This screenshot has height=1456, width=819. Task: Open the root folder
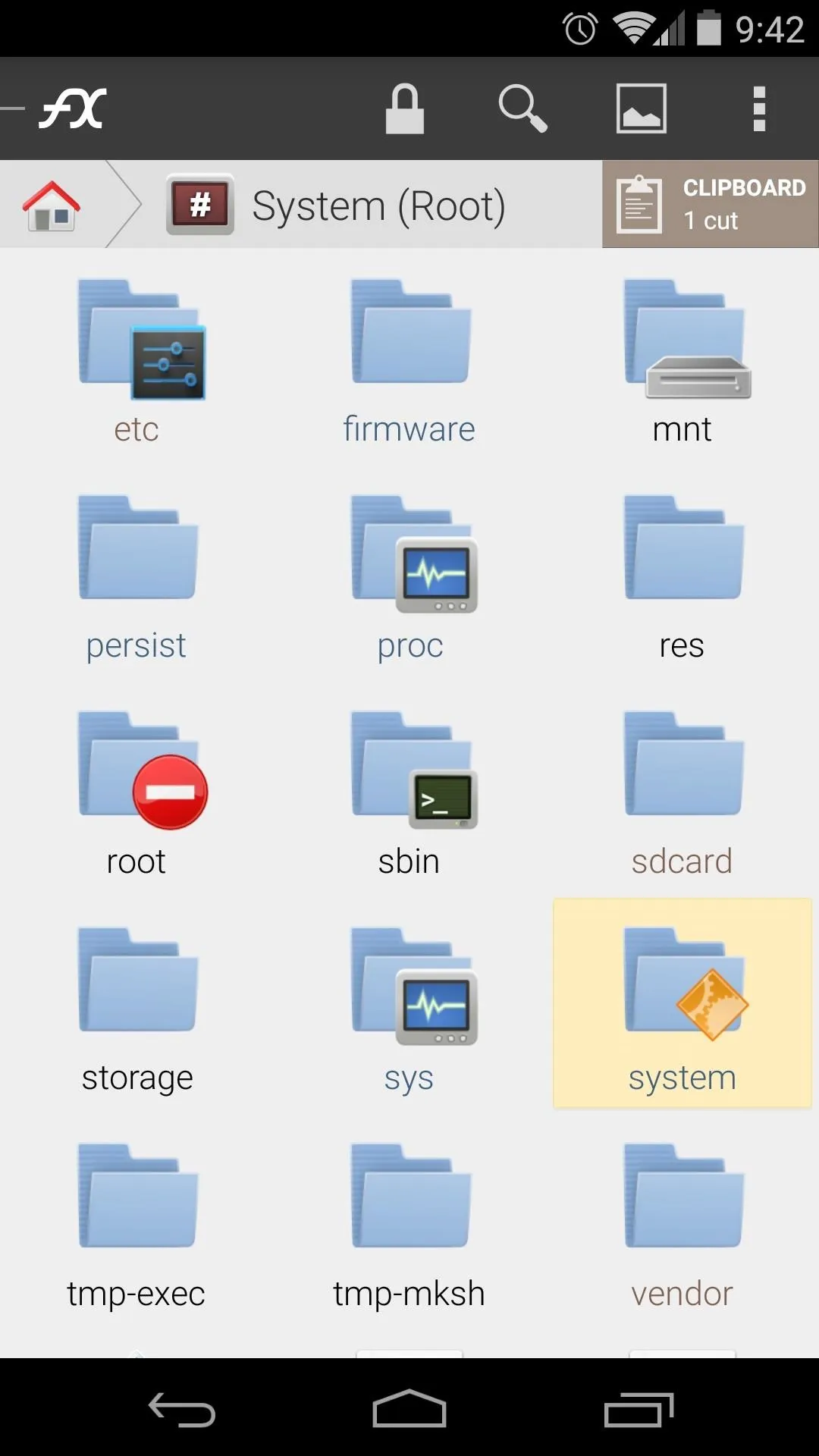pyautogui.click(x=136, y=794)
